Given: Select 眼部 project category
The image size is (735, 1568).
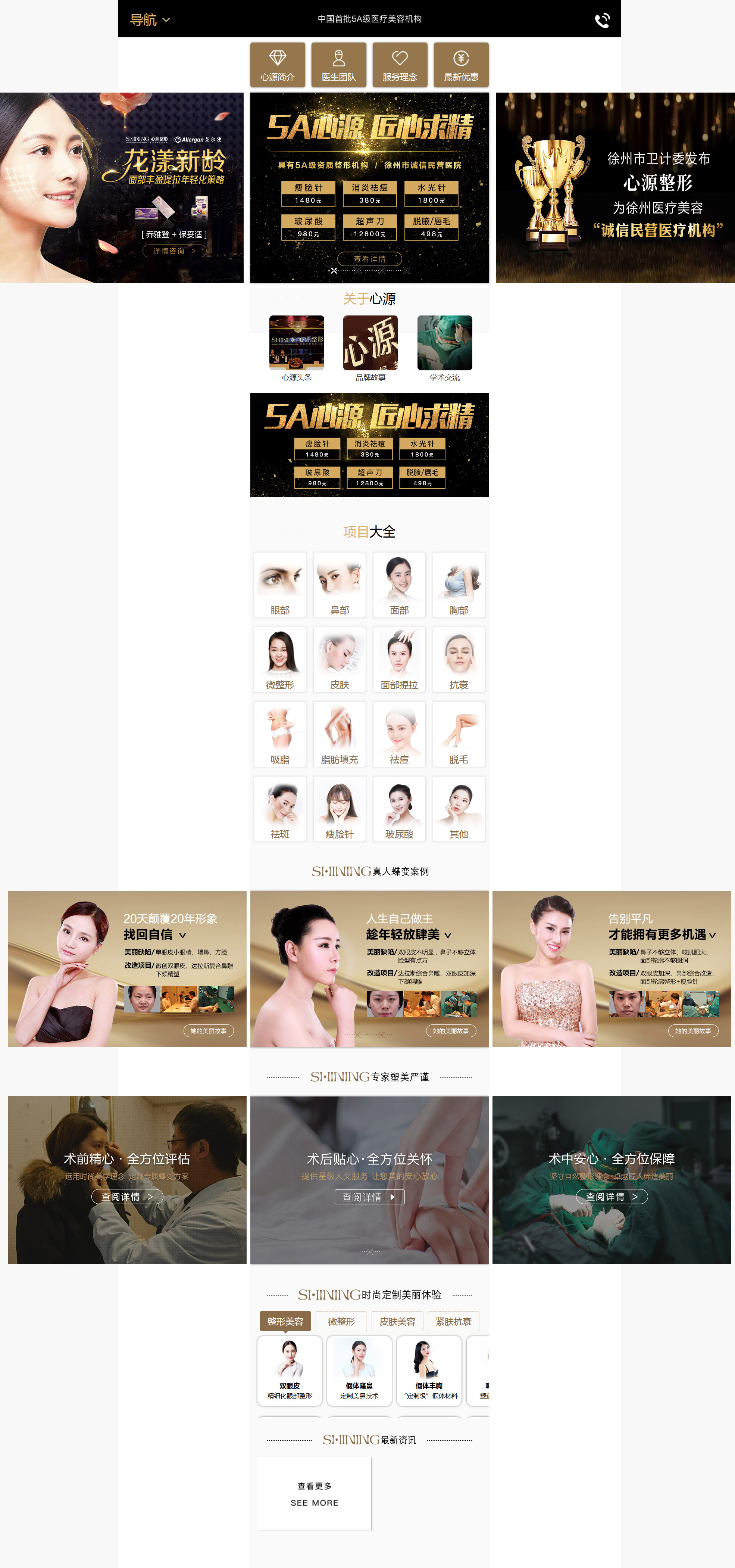Looking at the screenshot, I should coord(280,585).
